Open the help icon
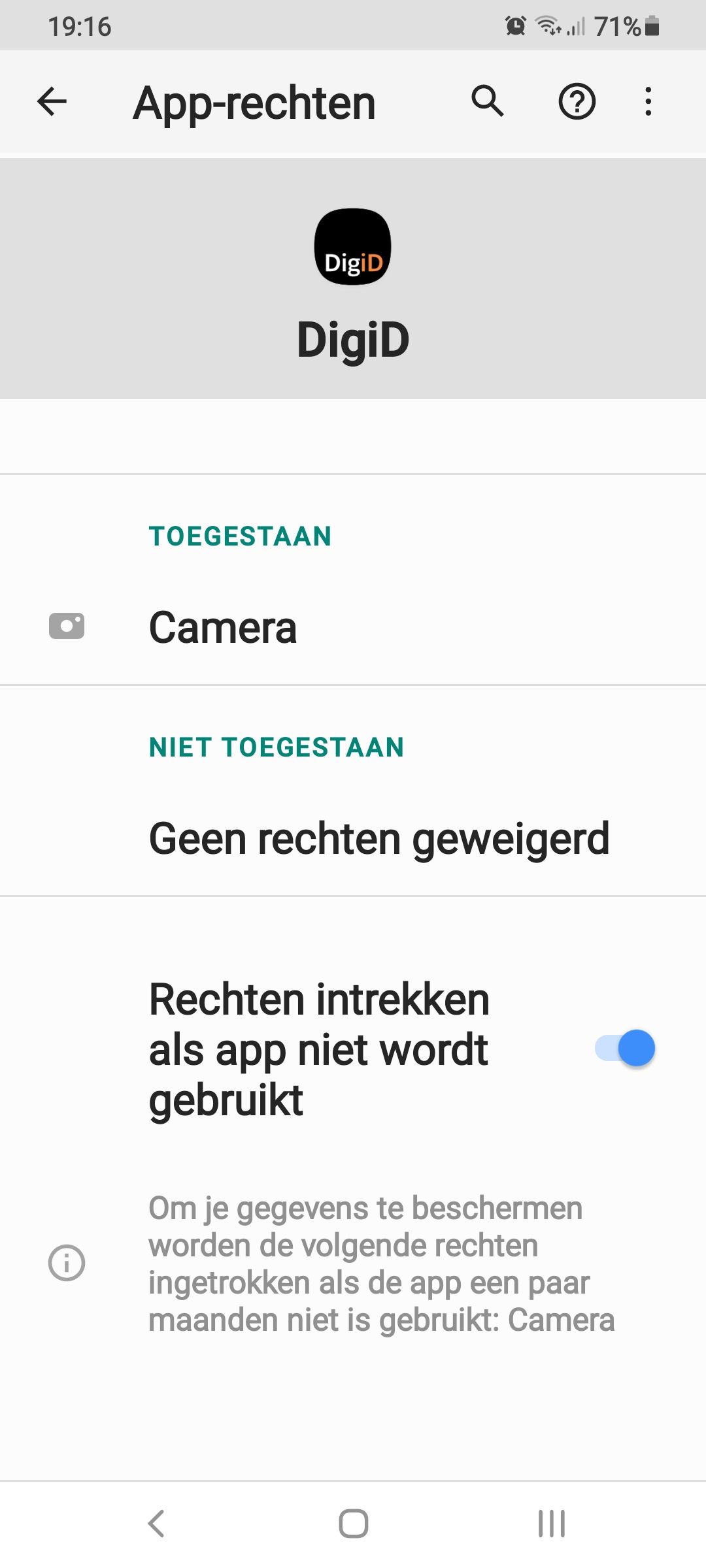Viewport: 706px width, 1568px height. [577, 102]
